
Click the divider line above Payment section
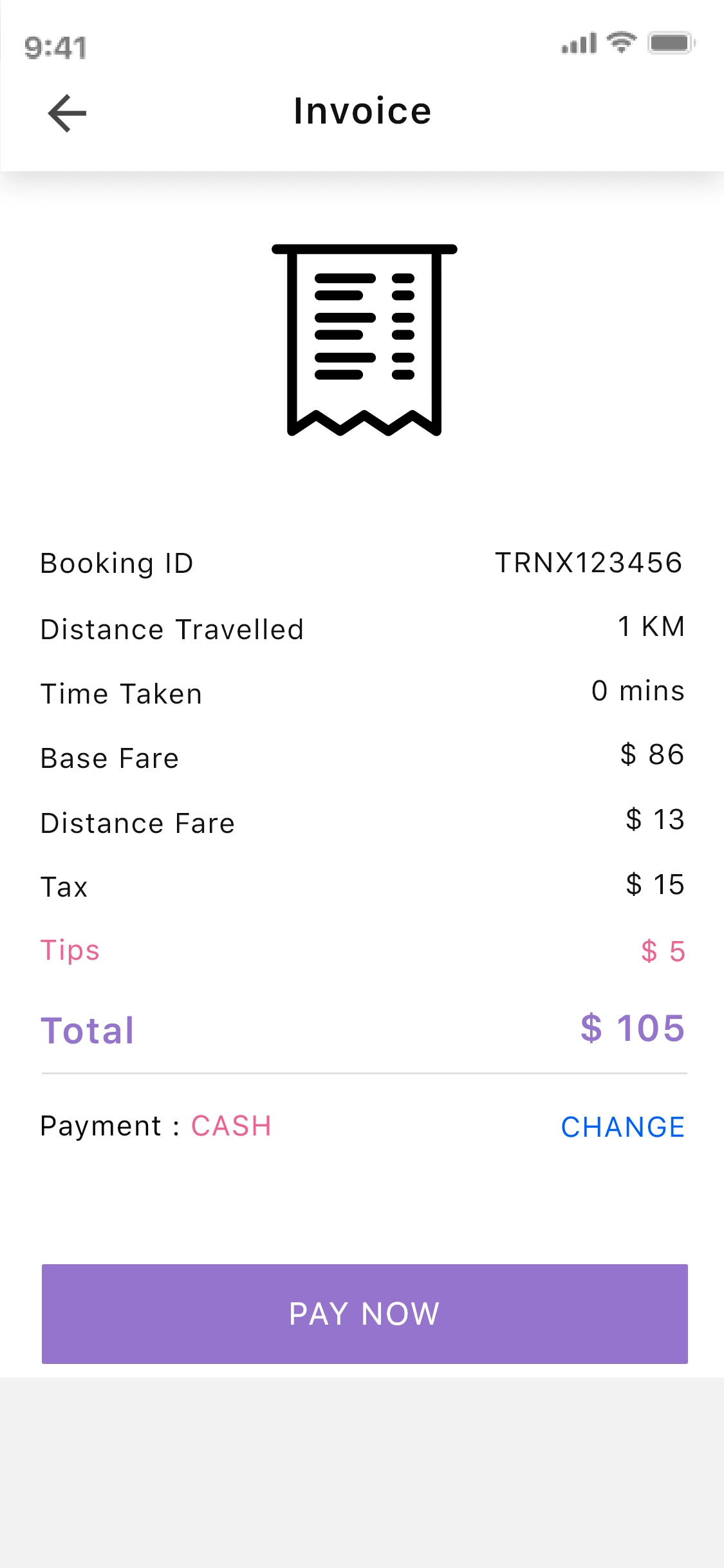(x=362, y=1074)
